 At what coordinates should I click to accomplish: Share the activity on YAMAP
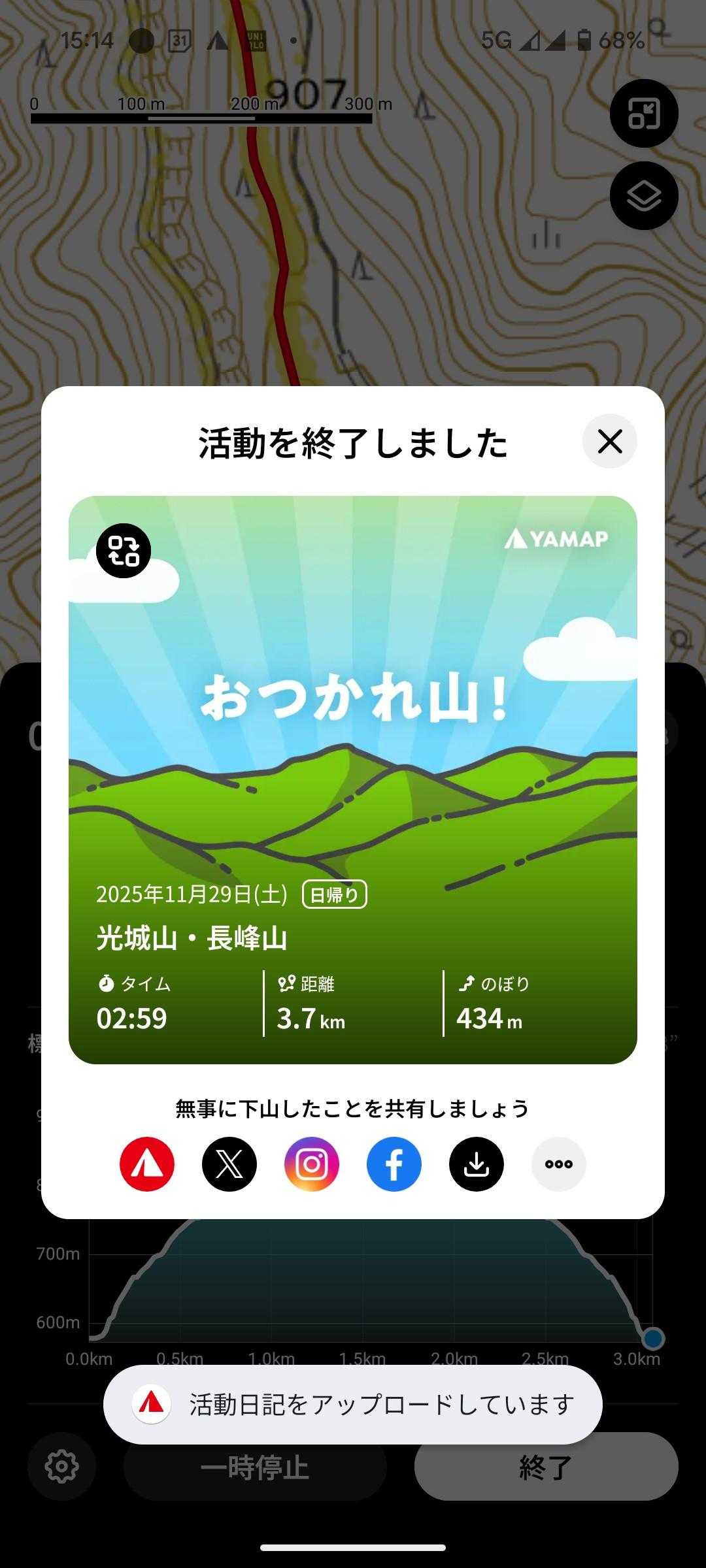coord(147,1164)
